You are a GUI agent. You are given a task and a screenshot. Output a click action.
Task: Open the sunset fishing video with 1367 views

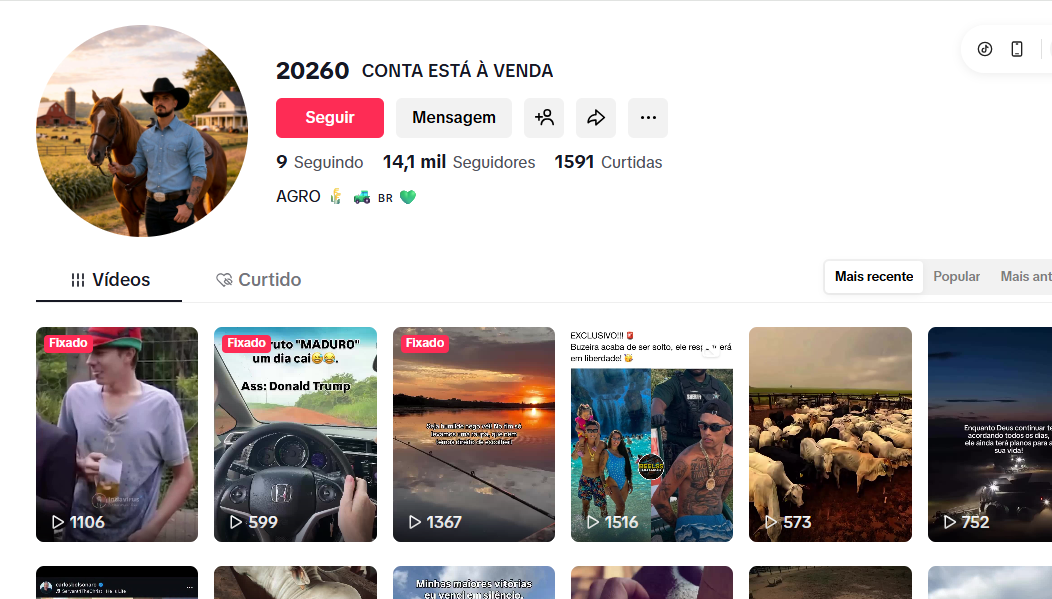(x=473, y=434)
